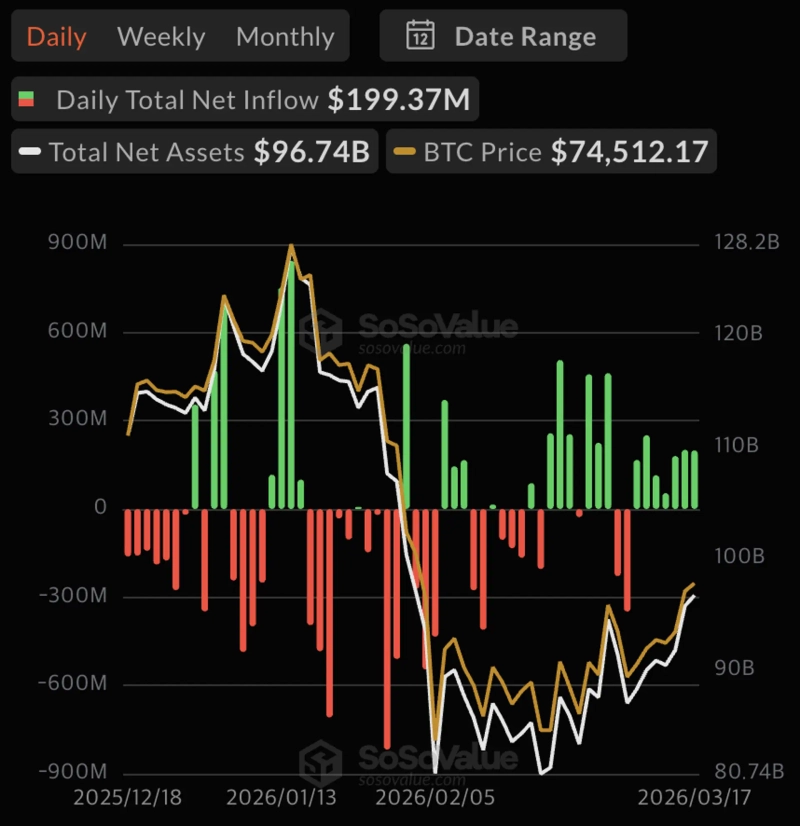Open the Date Range picker
Viewport: 800px width, 826px height.
(503, 38)
